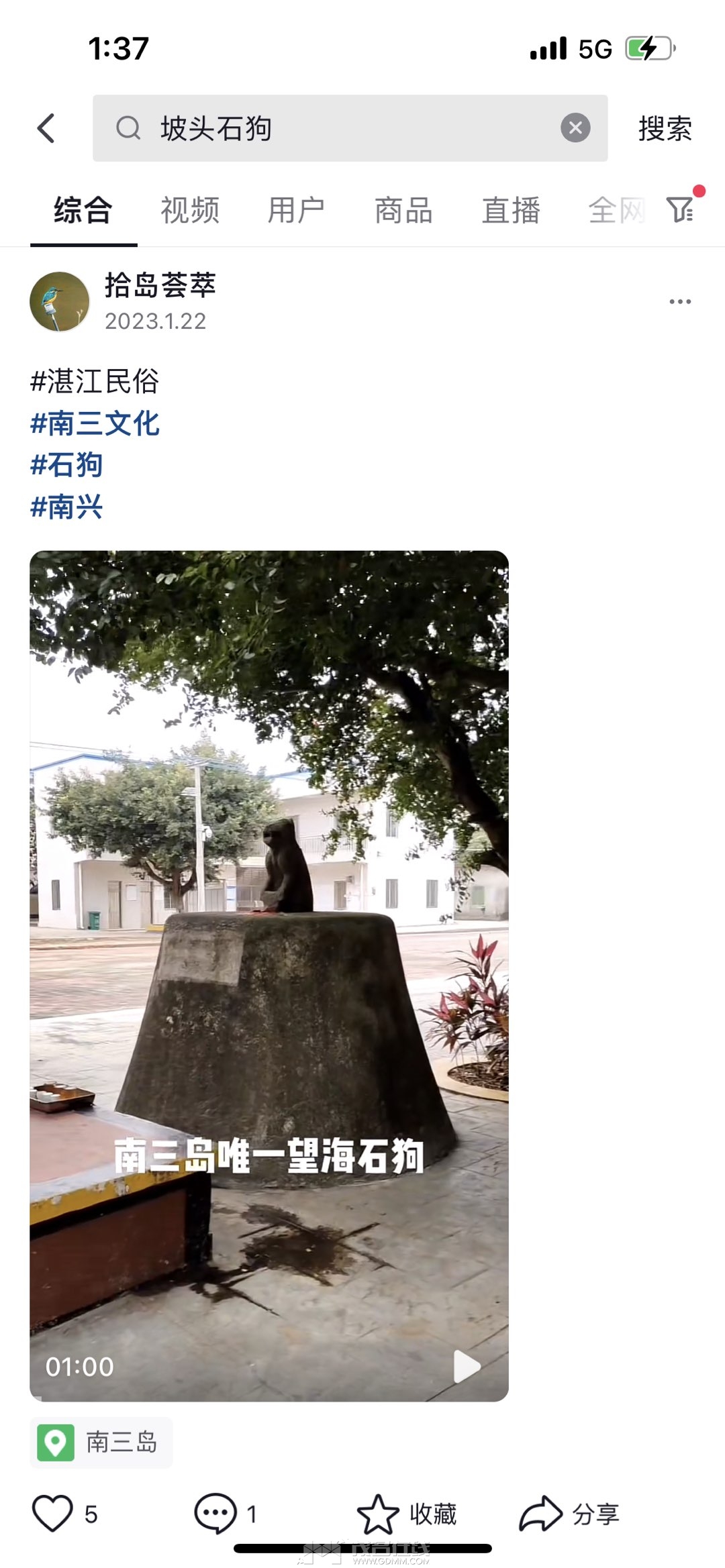Screen dimensions: 725x1568
Task: Go back with the top-left arrow
Action: coord(46,128)
